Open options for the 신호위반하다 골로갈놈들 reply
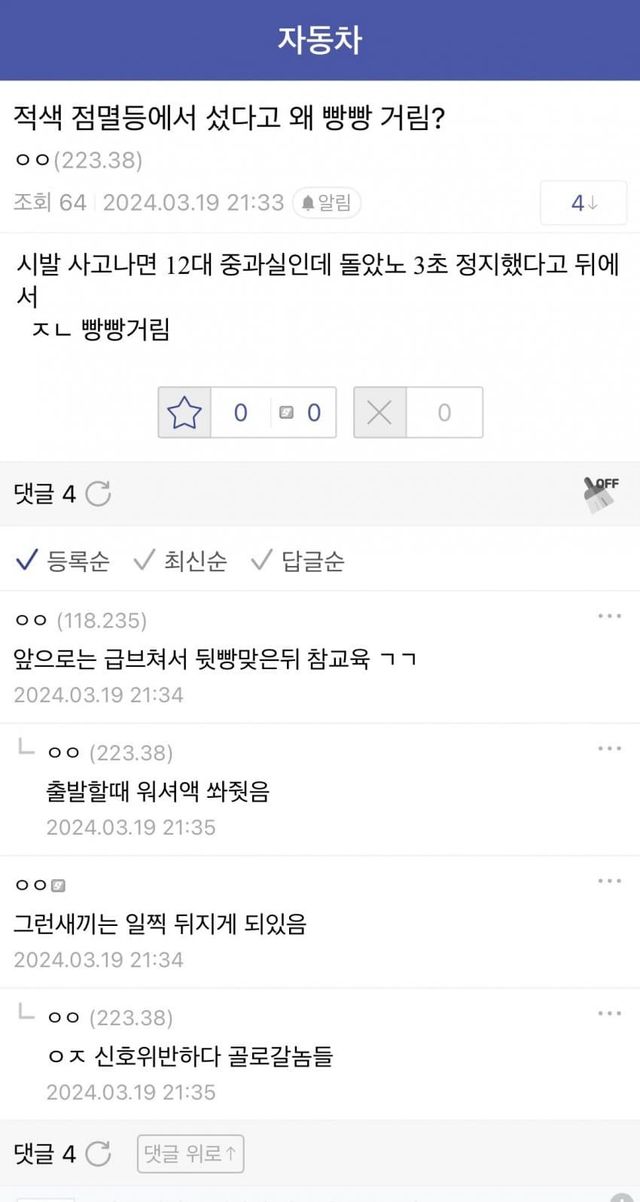640x1202 pixels. 609,1014
